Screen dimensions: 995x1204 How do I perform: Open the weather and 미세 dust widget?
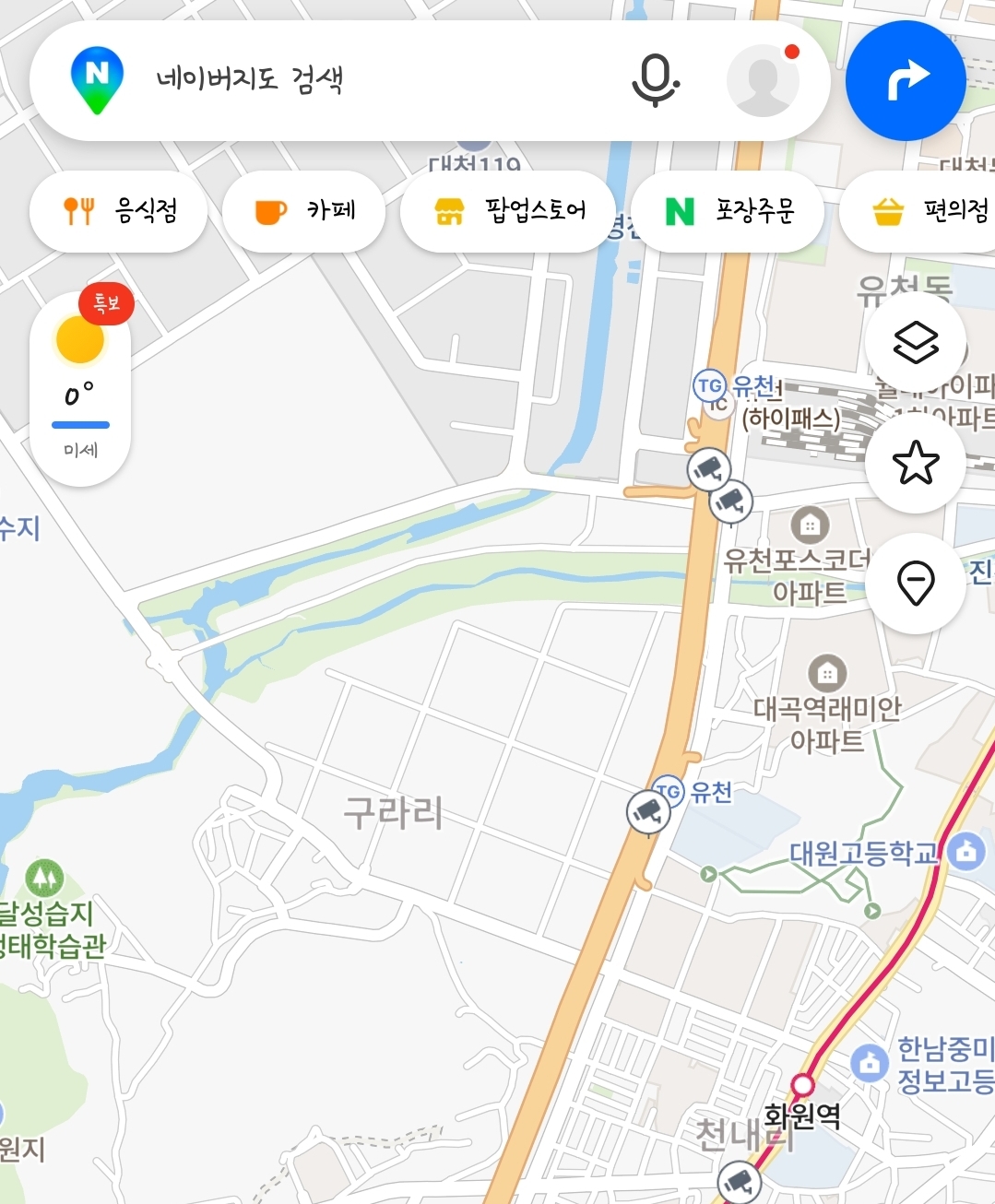point(80,388)
